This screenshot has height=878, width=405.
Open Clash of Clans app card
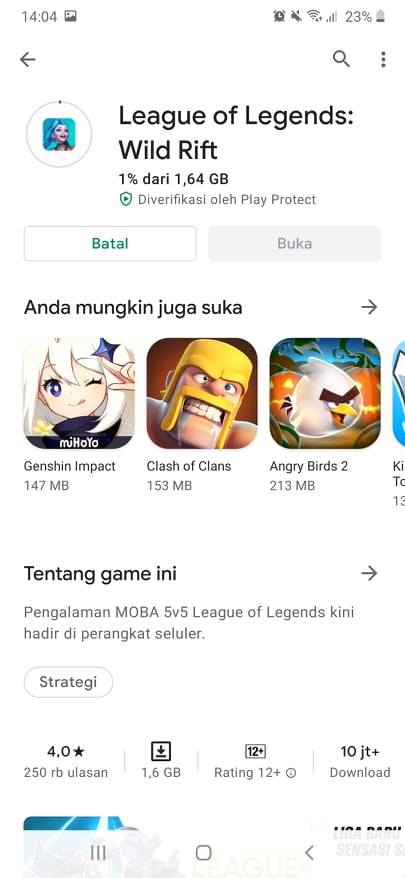202,415
